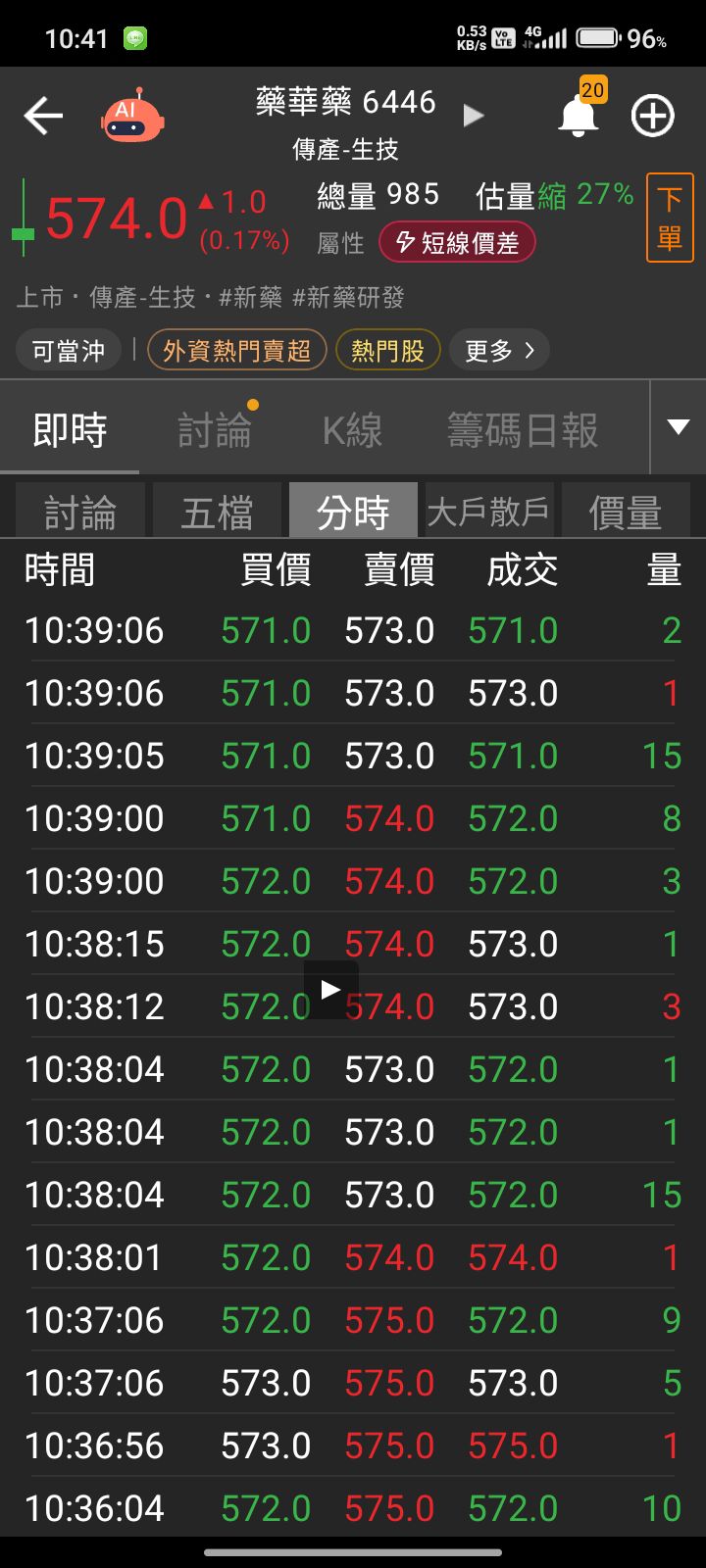706x1568 pixels.
Task: Toggle the 可當沖 day-trading tag
Action: [67, 350]
